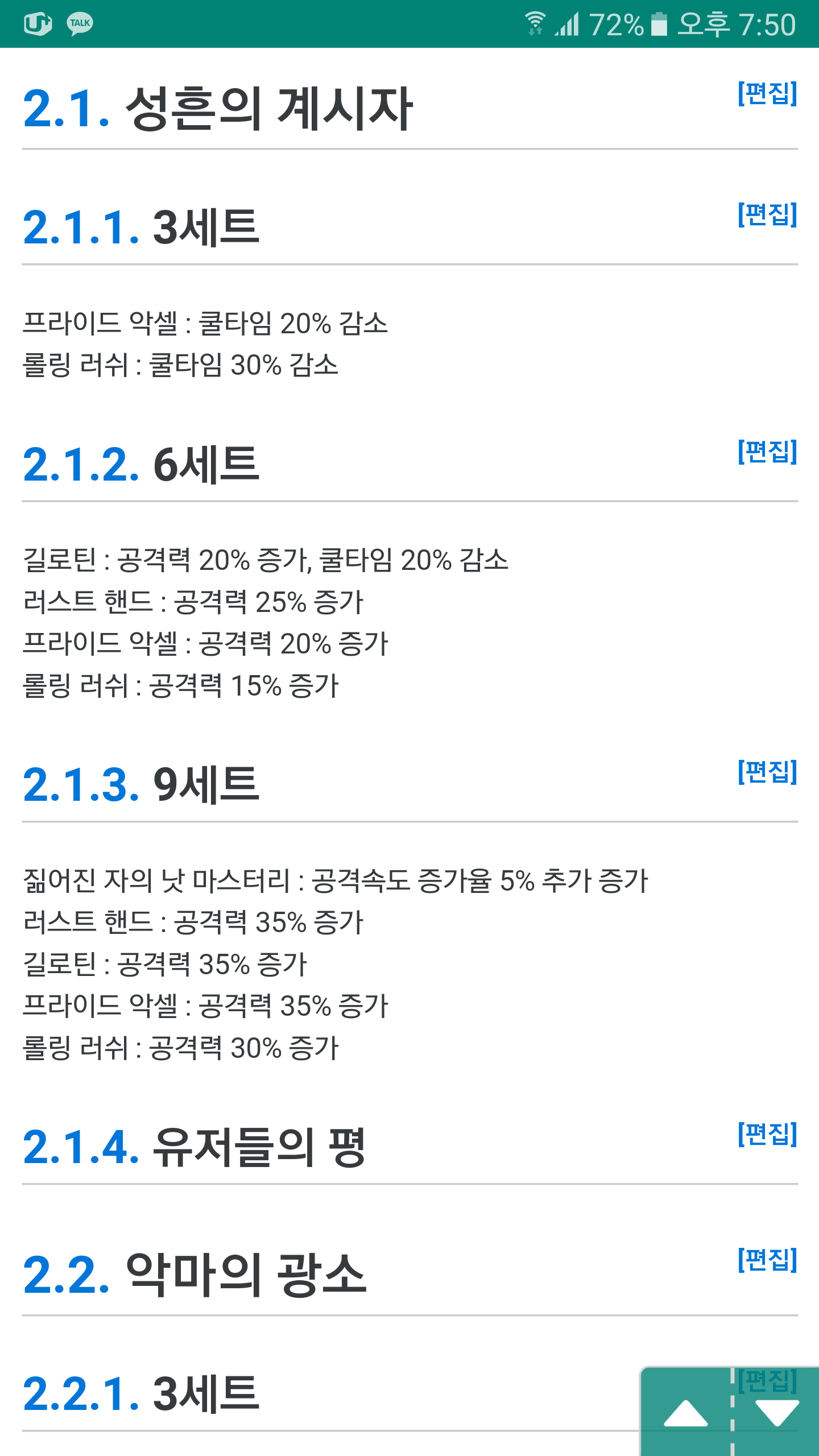The height and width of the screenshot is (1456, 819).
Task: Edit the 2.1.2. 6세트 section
Action: [767, 451]
